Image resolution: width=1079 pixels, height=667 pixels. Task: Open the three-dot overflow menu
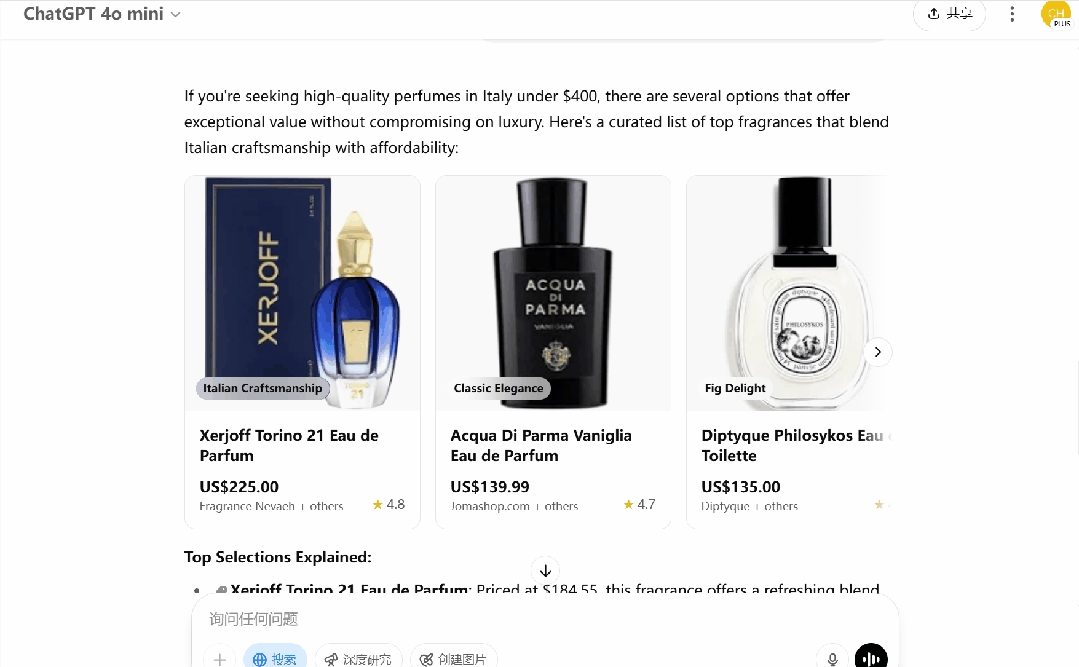[x=1012, y=14]
